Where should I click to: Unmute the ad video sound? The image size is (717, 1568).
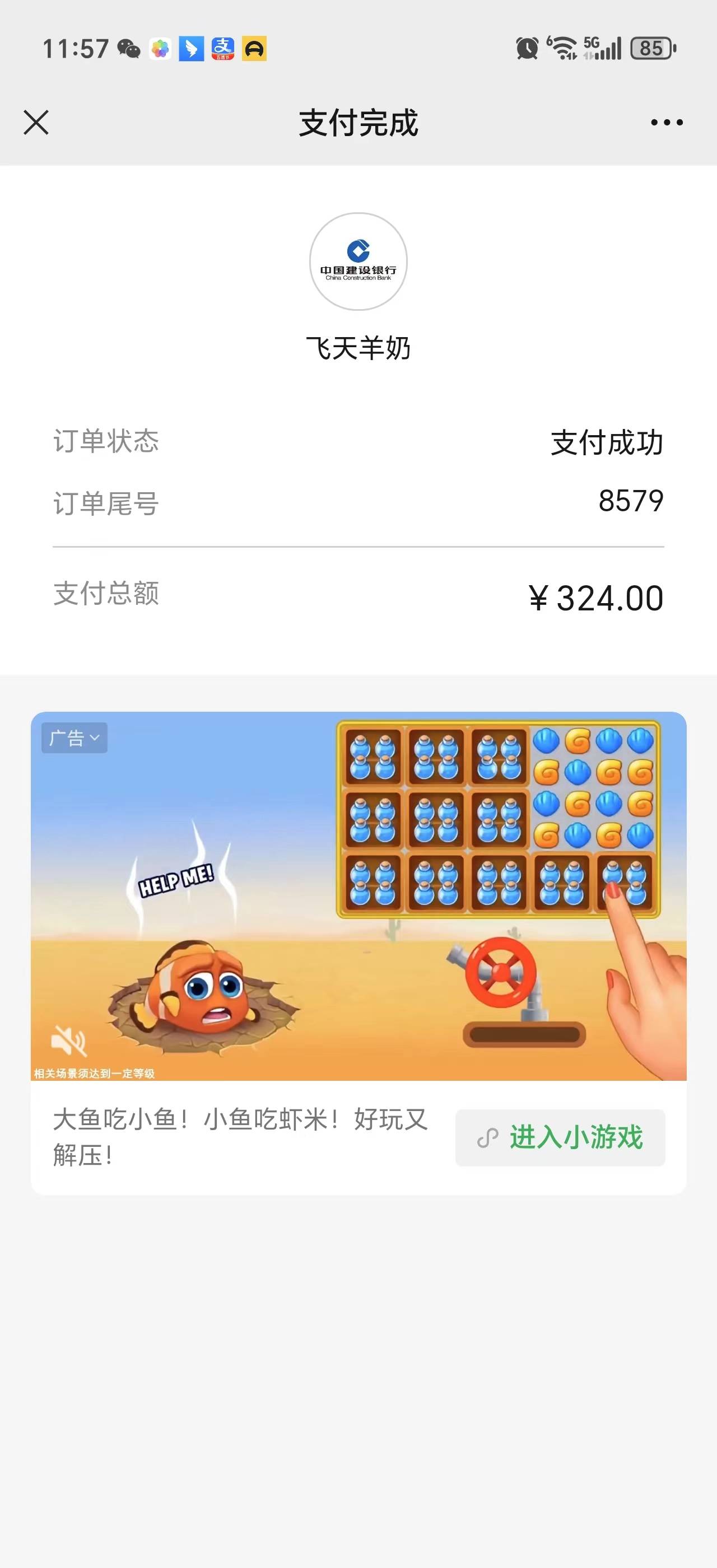click(x=69, y=1040)
